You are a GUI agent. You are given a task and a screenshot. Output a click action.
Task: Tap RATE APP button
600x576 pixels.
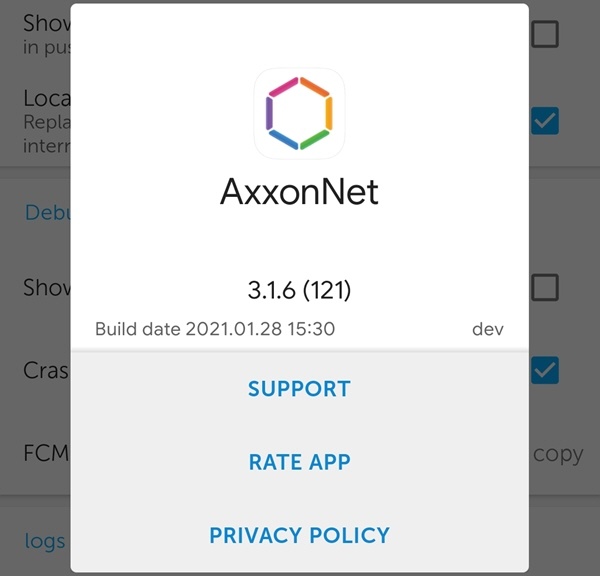click(299, 462)
